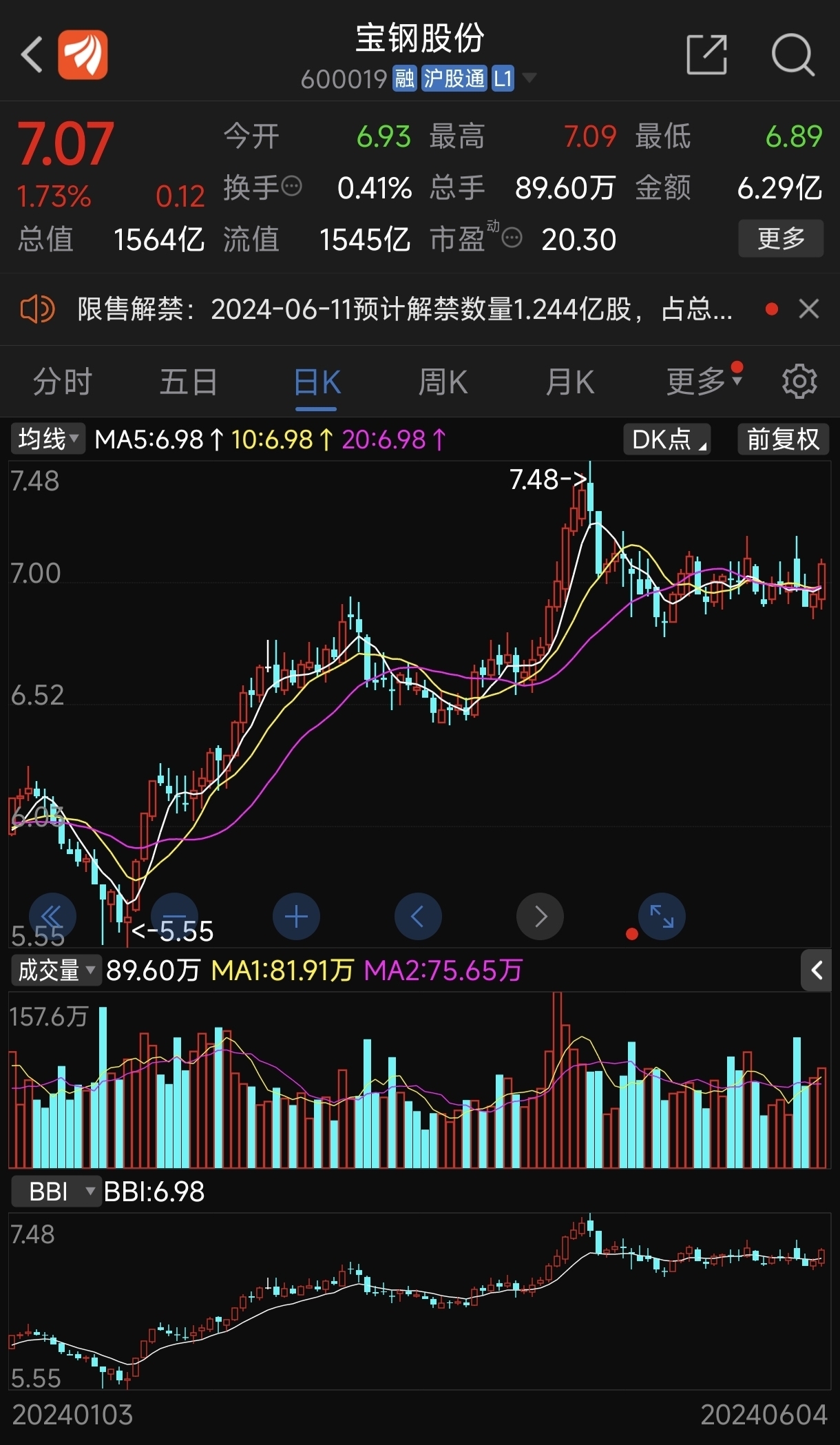Select the 周K chart tab
This screenshot has height=1445, width=840.
coord(443,382)
